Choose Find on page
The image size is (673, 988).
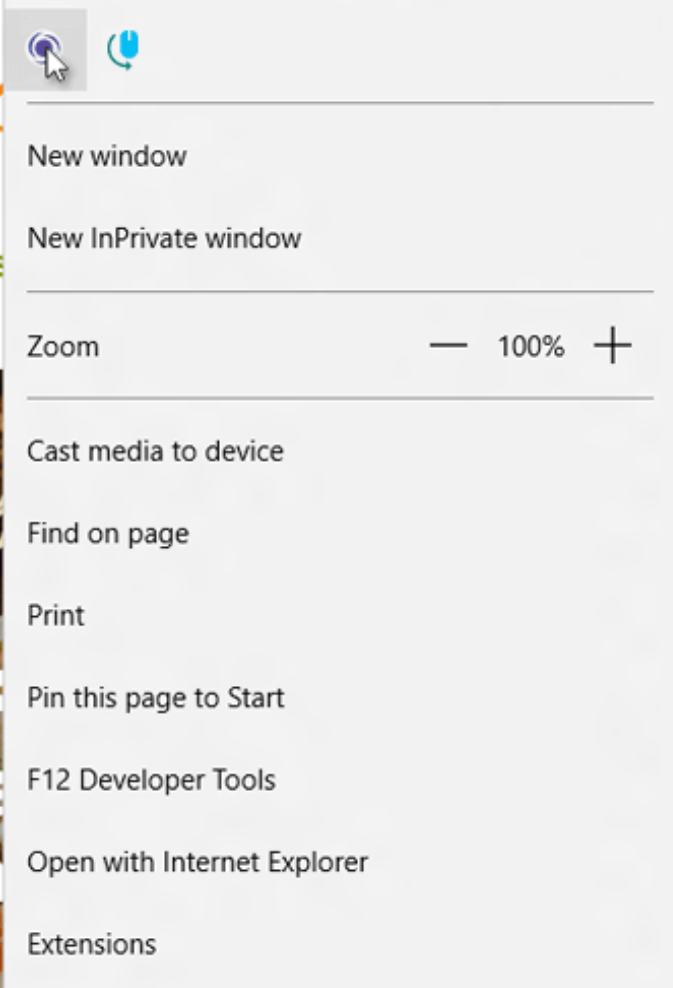pyautogui.click(x=108, y=534)
